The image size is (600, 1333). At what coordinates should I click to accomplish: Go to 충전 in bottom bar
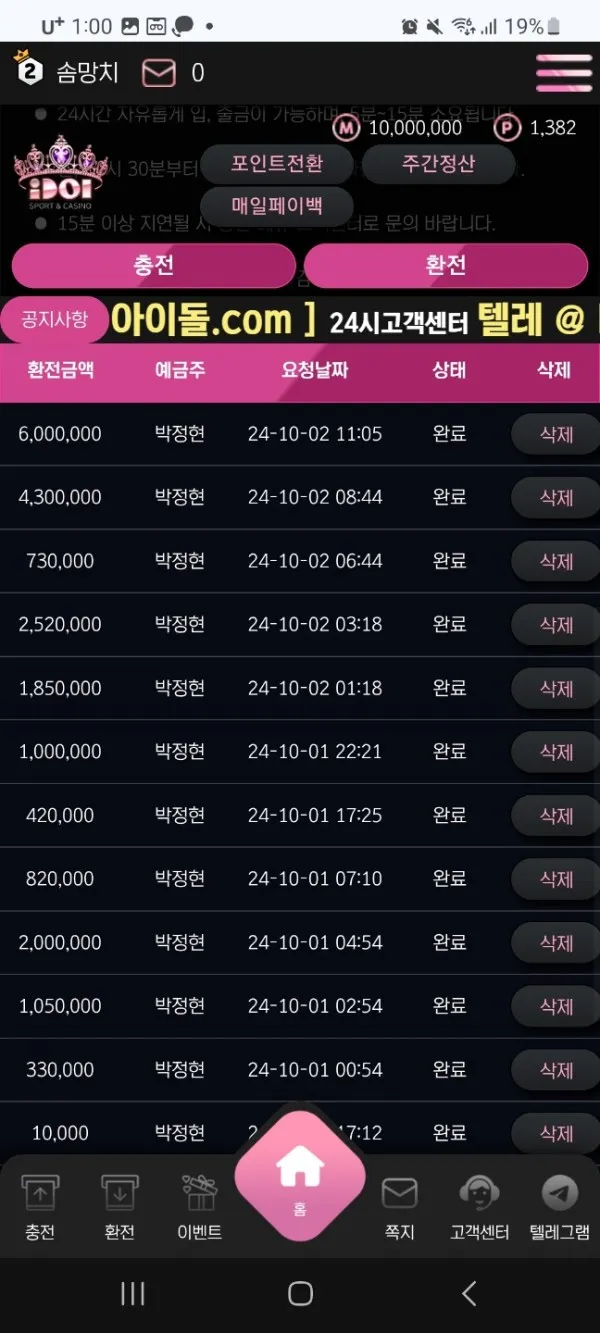pos(40,1207)
